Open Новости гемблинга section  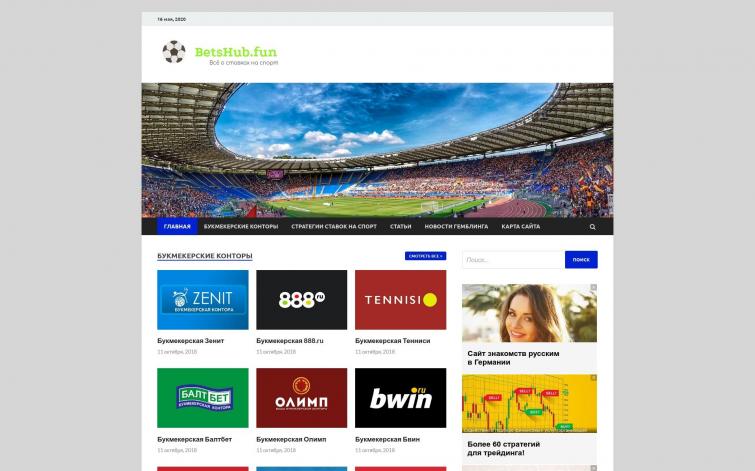(x=457, y=227)
